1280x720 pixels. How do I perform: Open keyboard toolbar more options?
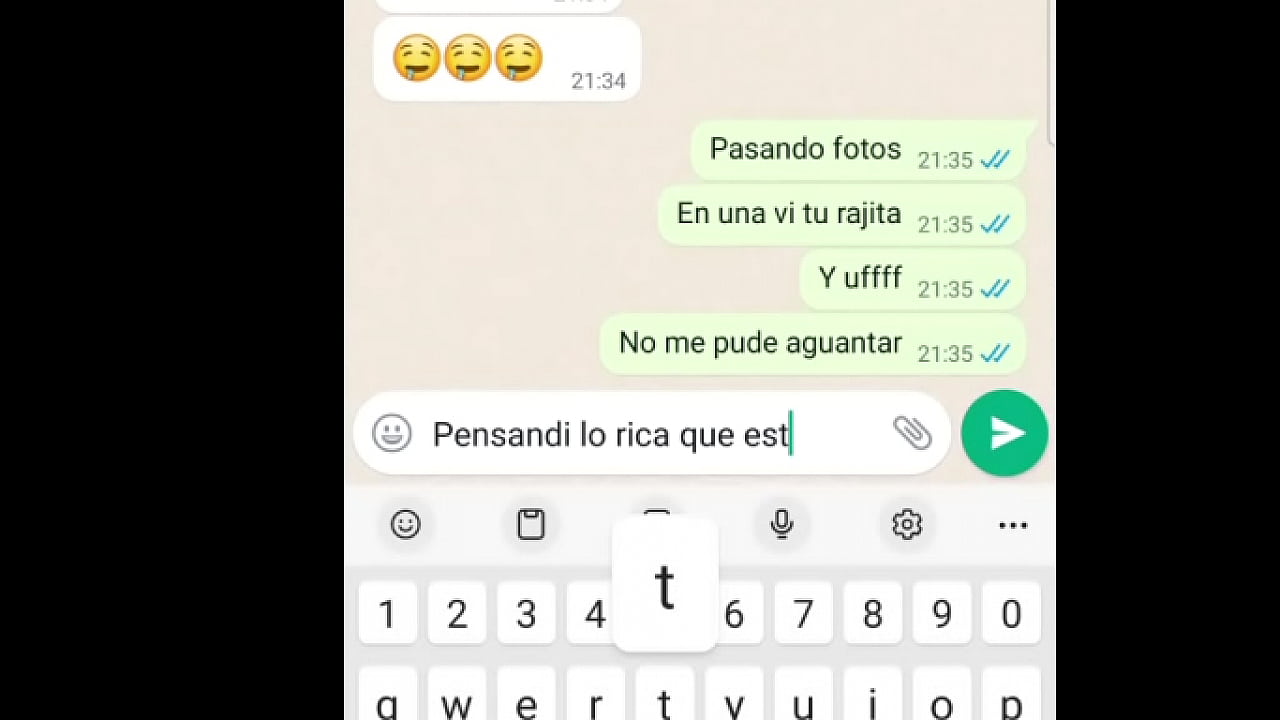1012,525
